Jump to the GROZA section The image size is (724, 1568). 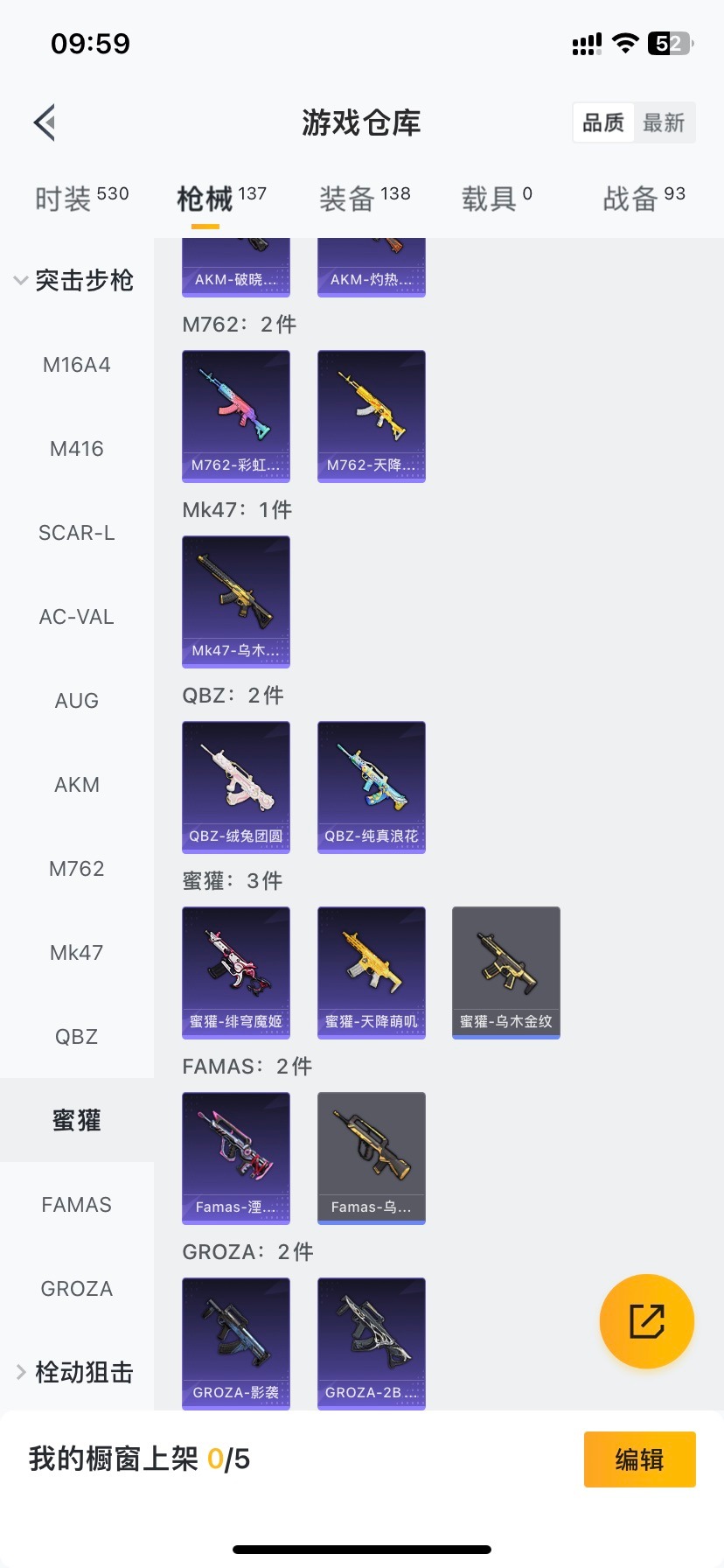tap(77, 1289)
